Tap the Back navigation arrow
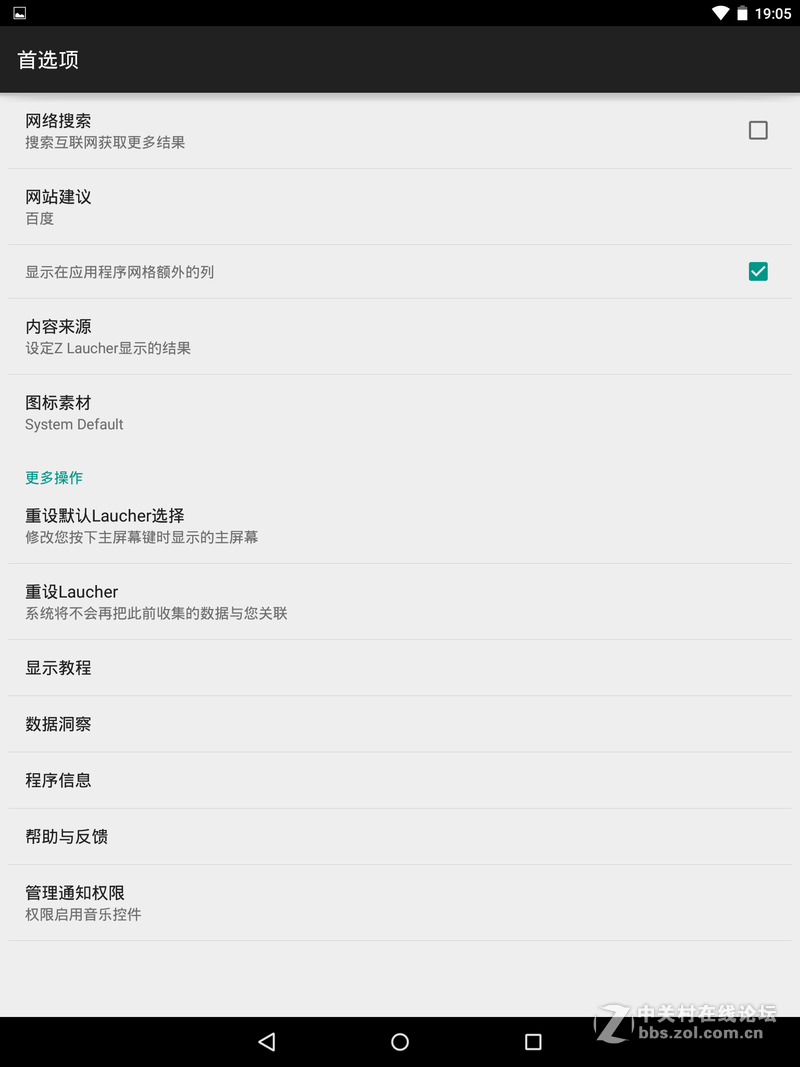Viewport: 800px width, 1067px height. point(266,1040)
